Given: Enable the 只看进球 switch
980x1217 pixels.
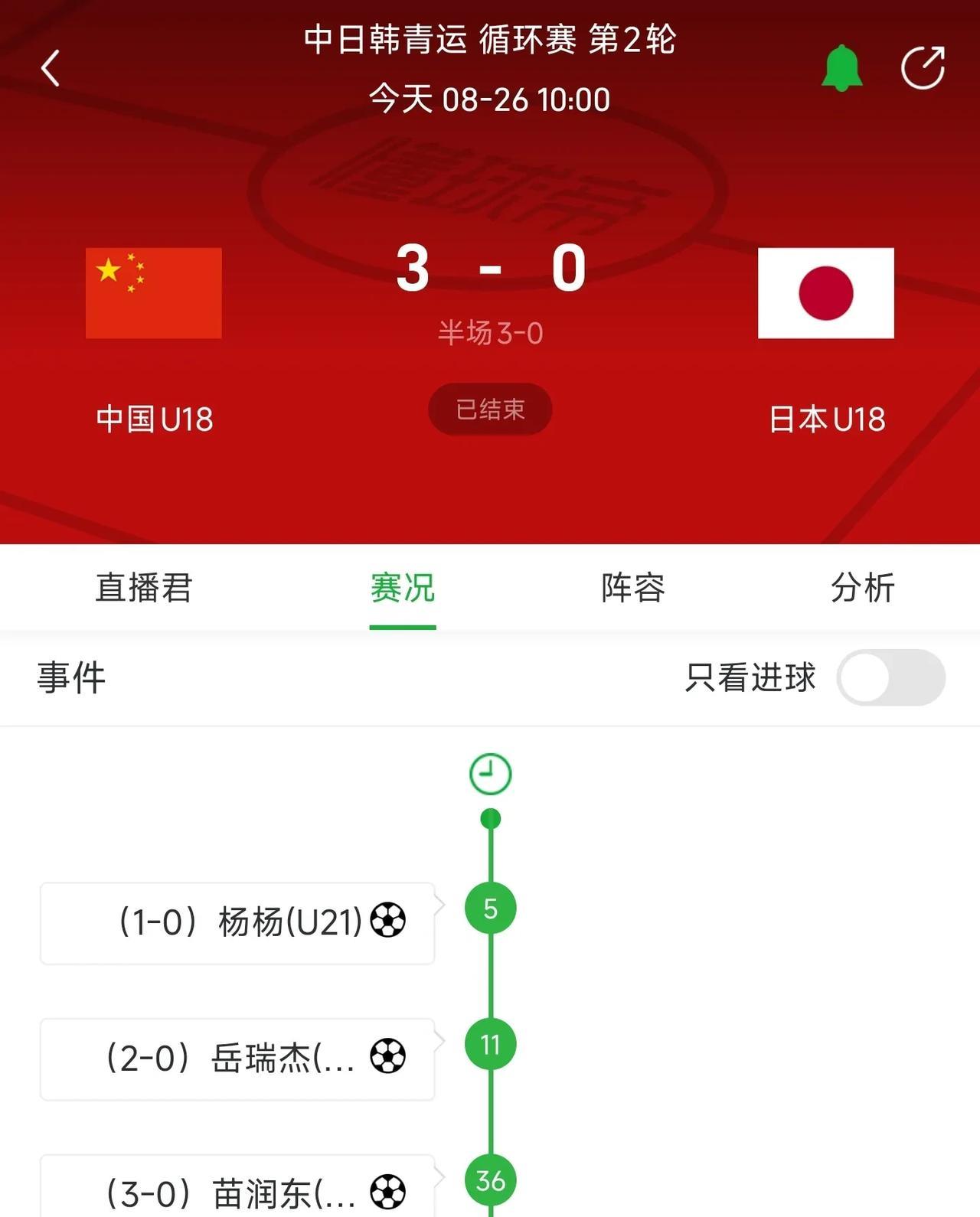Looking at the screenshot, I should [x=891, y=677].
